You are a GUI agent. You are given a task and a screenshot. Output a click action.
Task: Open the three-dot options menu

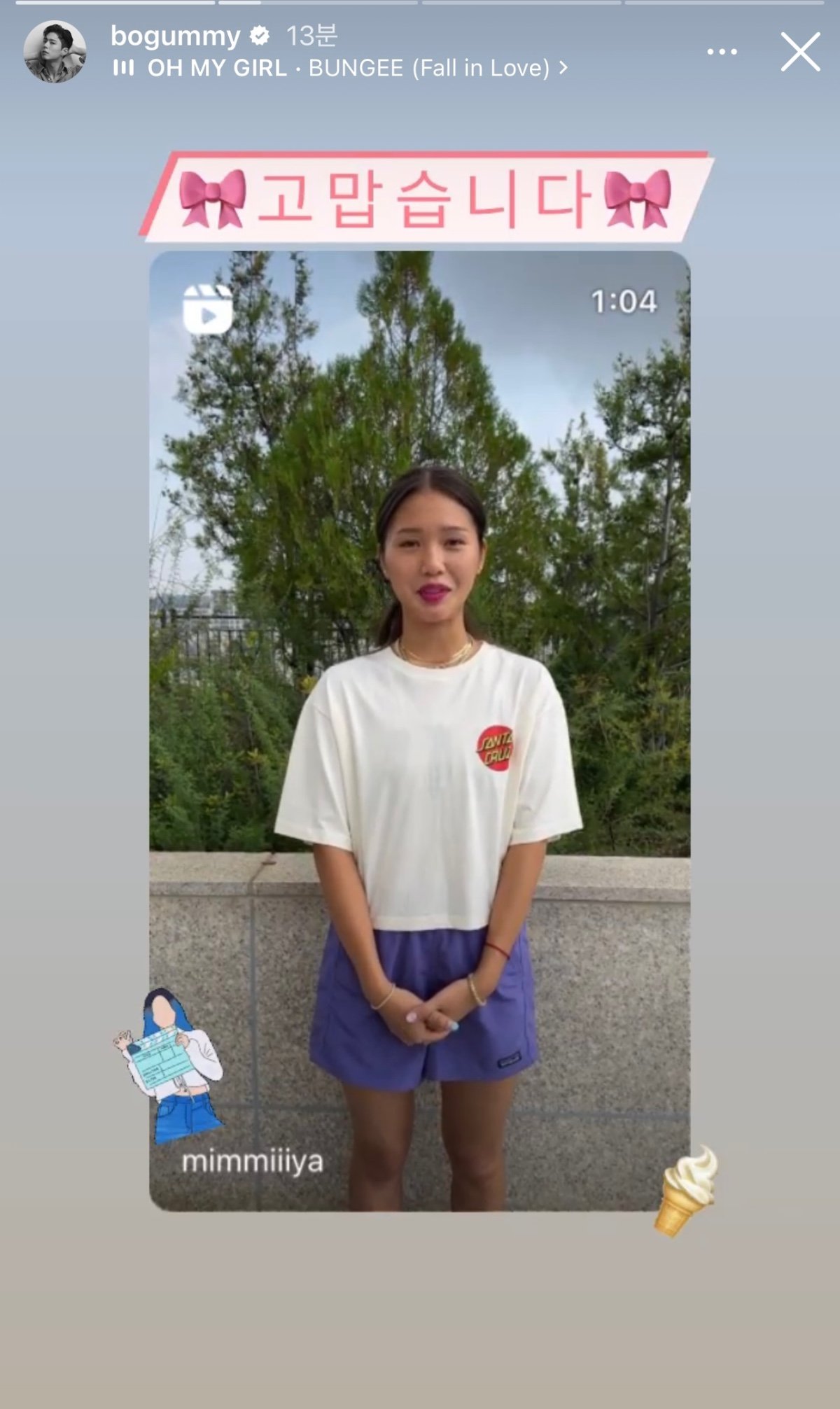(722, 52)
